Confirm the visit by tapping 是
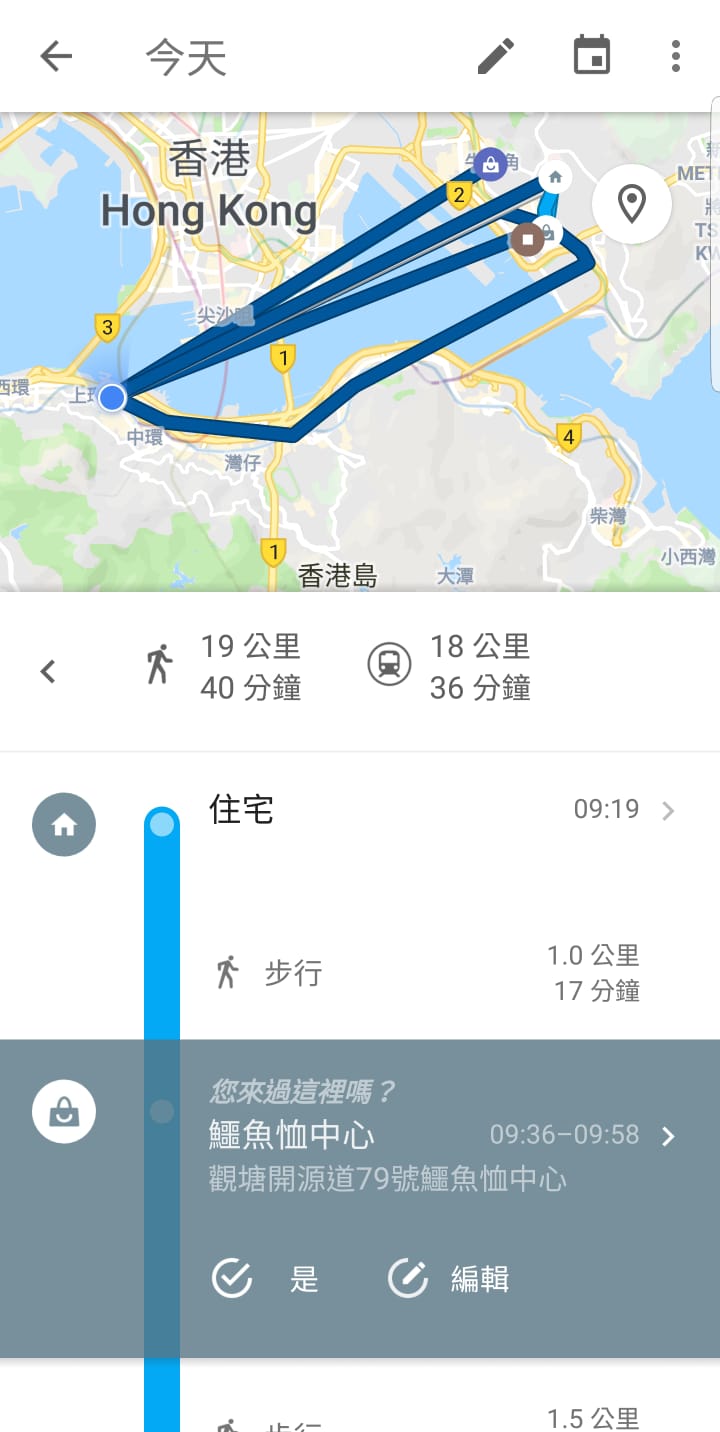Image resolution: width=720 pixels, height=1432 pixels. tap(266, 1278)
